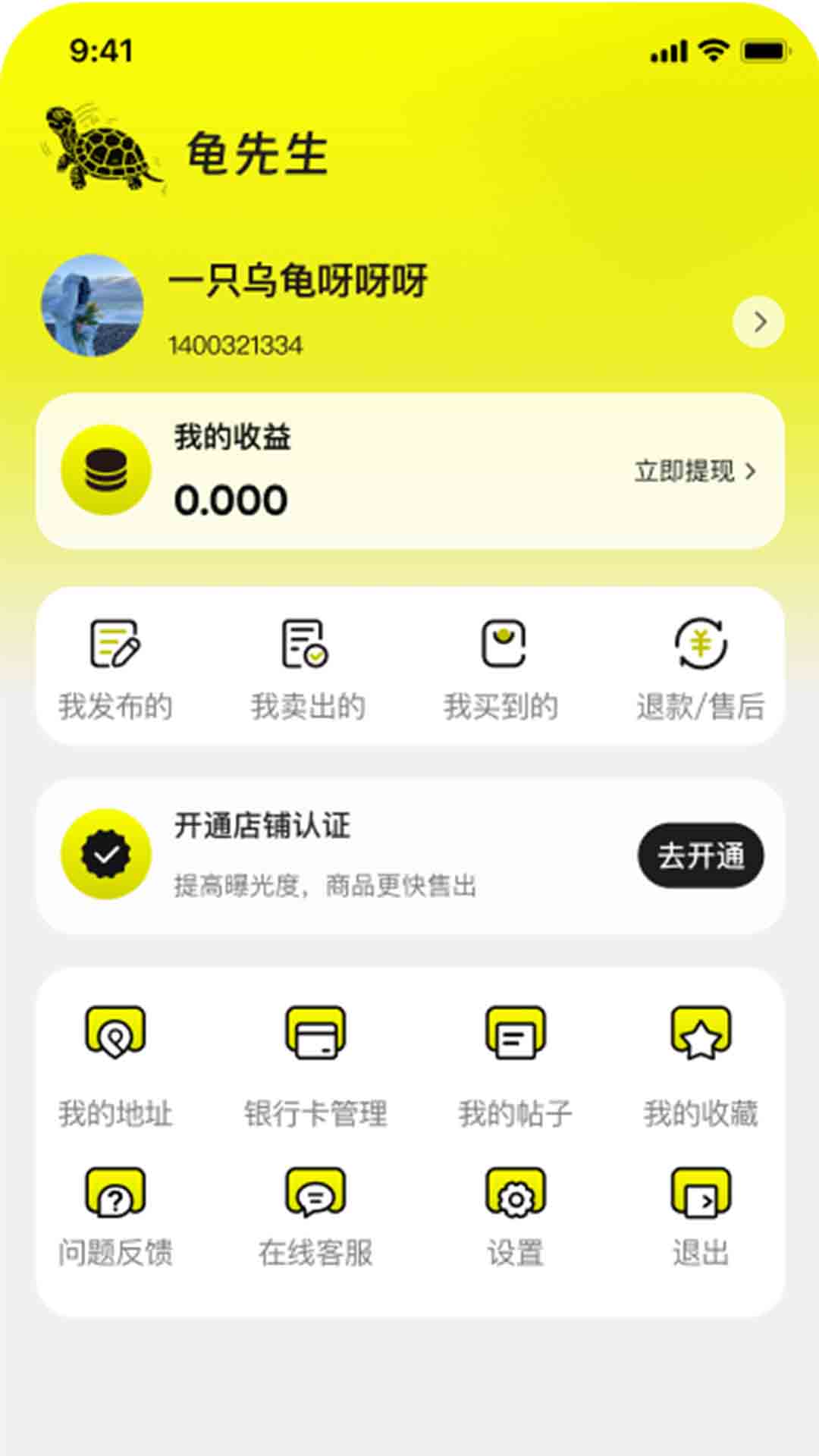Viewport: 819px width, 1456px height.
Task: Click the 立即提现 withdraw link
Action: (683, 472)
